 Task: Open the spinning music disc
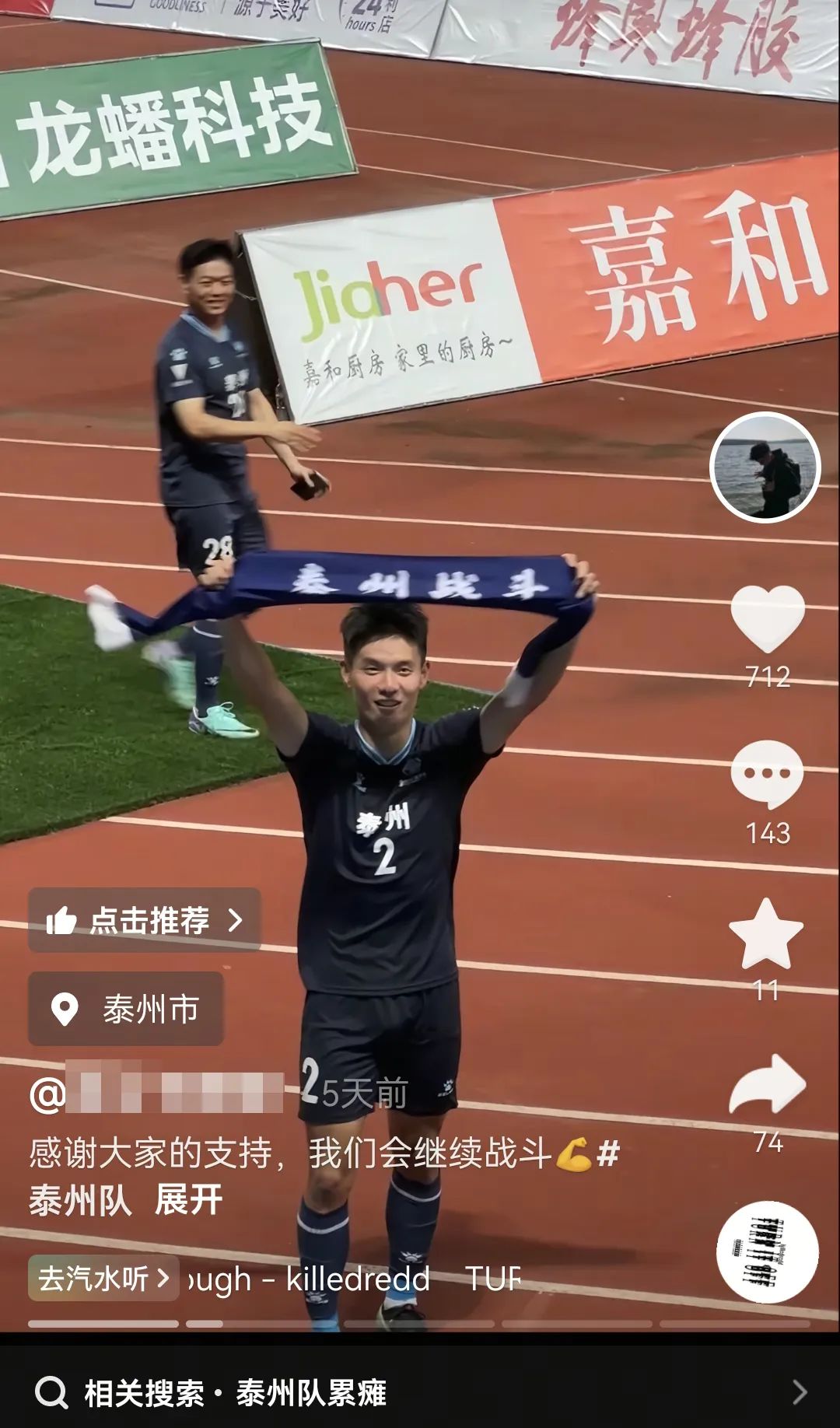[767, 1251]
